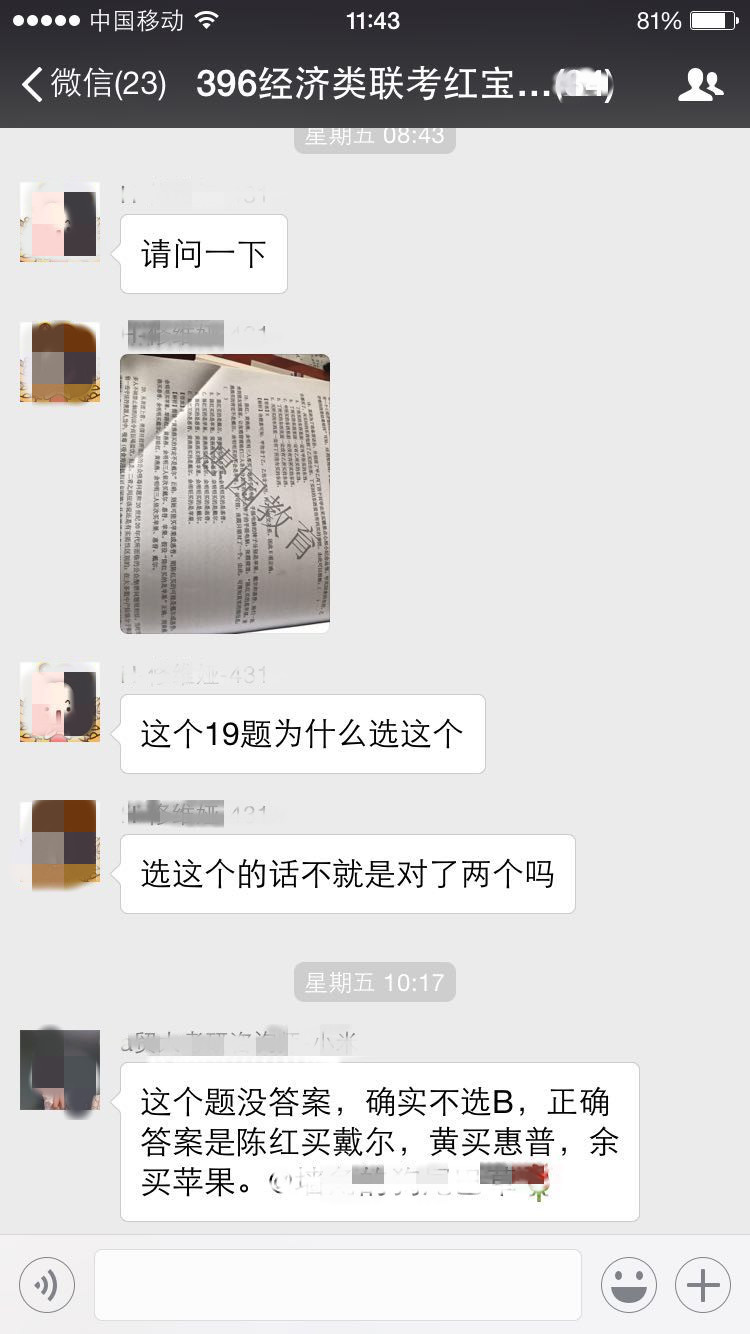
Task: Go back to the 微信 chat list
Action: pos(92,84)
